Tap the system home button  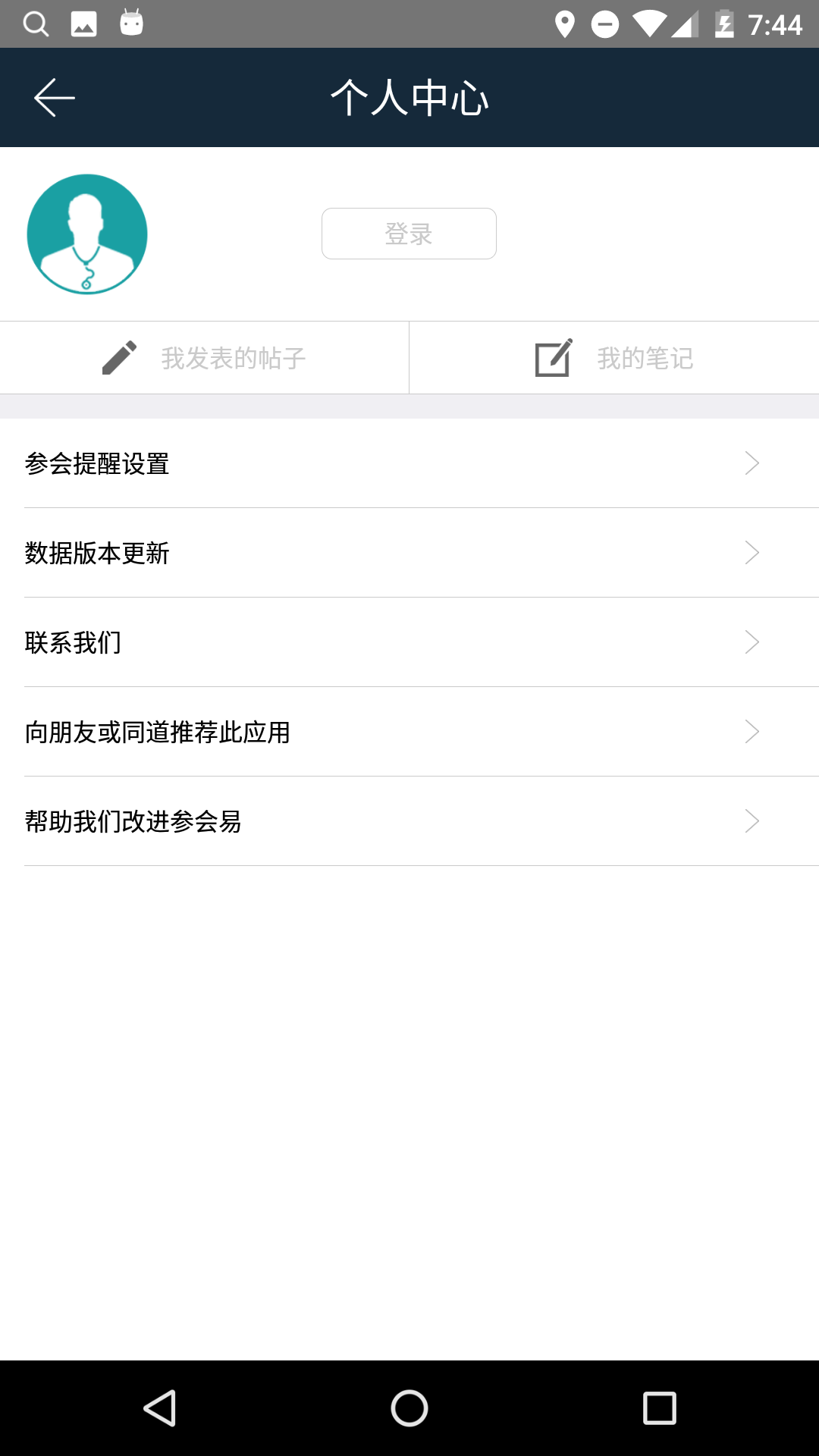pos(409,1408)
